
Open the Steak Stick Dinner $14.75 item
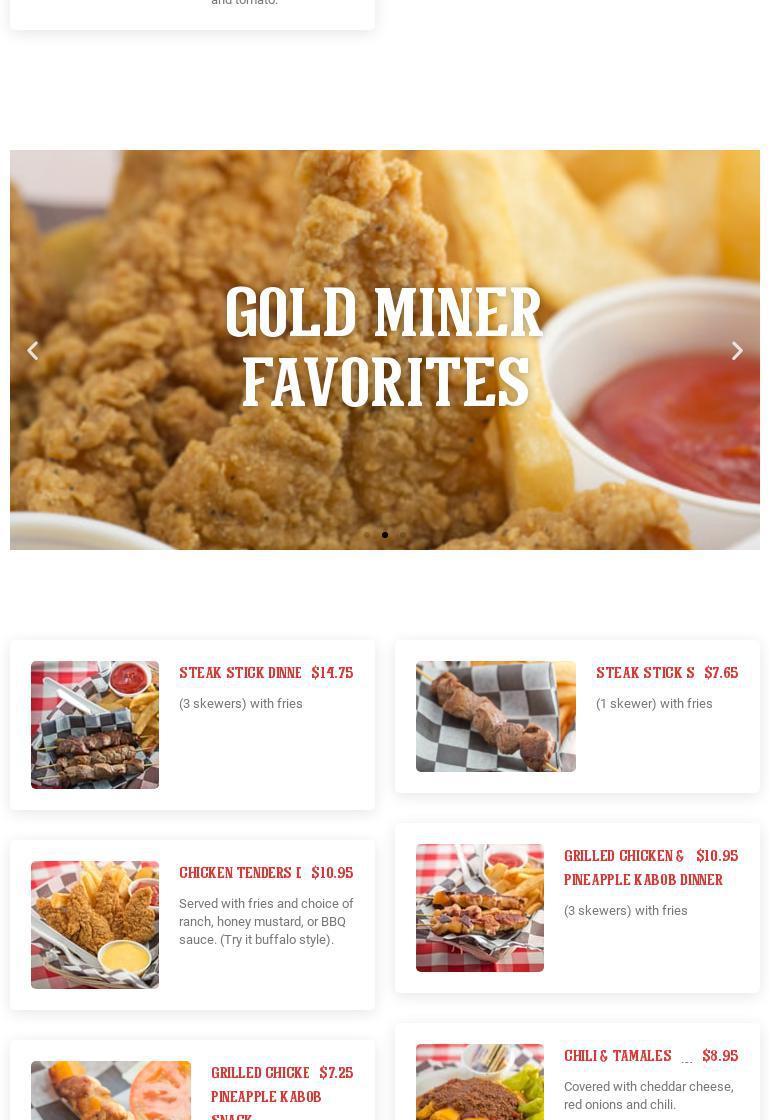[x=240, y=673]
